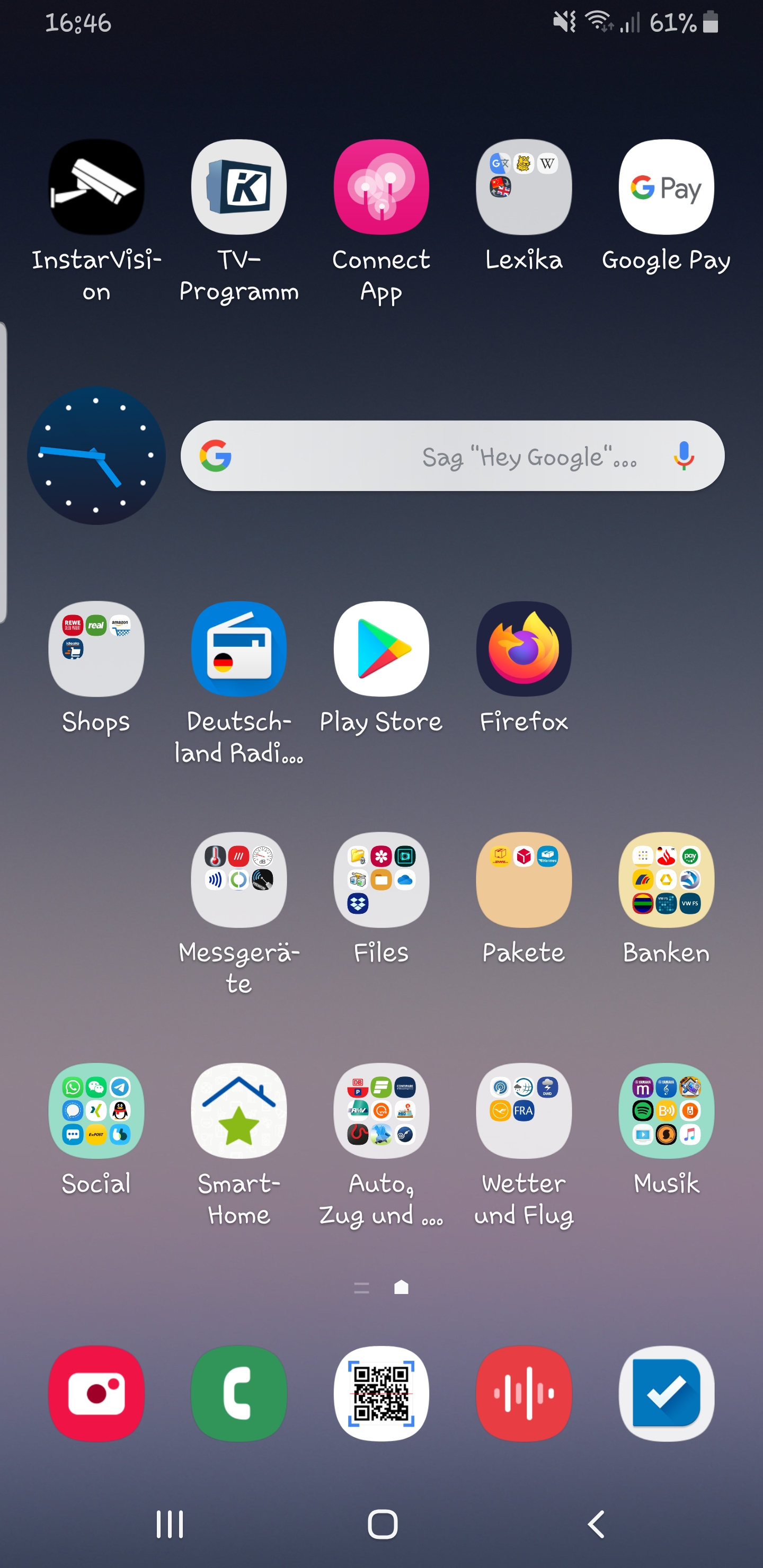Open the Shops folder
Viewport: 763px width, 1568px height.
(x=96, y=649)
